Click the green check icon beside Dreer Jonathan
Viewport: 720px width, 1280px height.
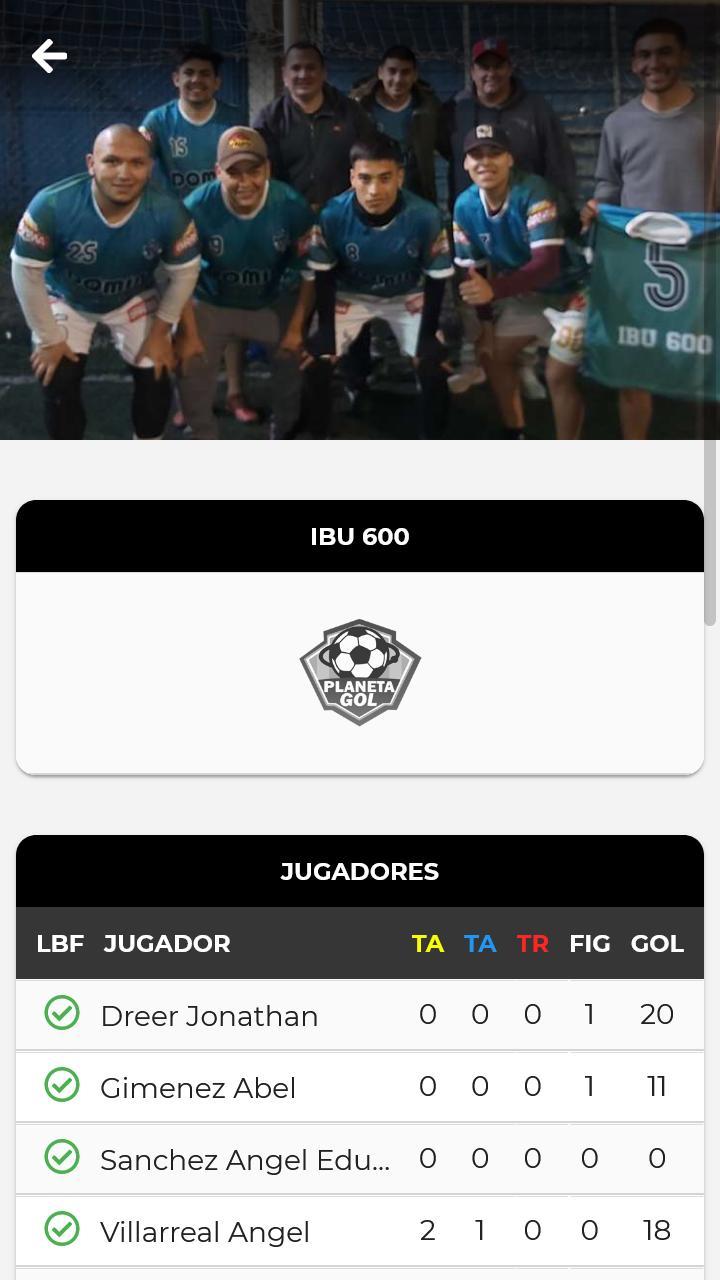click(61, 1013)
